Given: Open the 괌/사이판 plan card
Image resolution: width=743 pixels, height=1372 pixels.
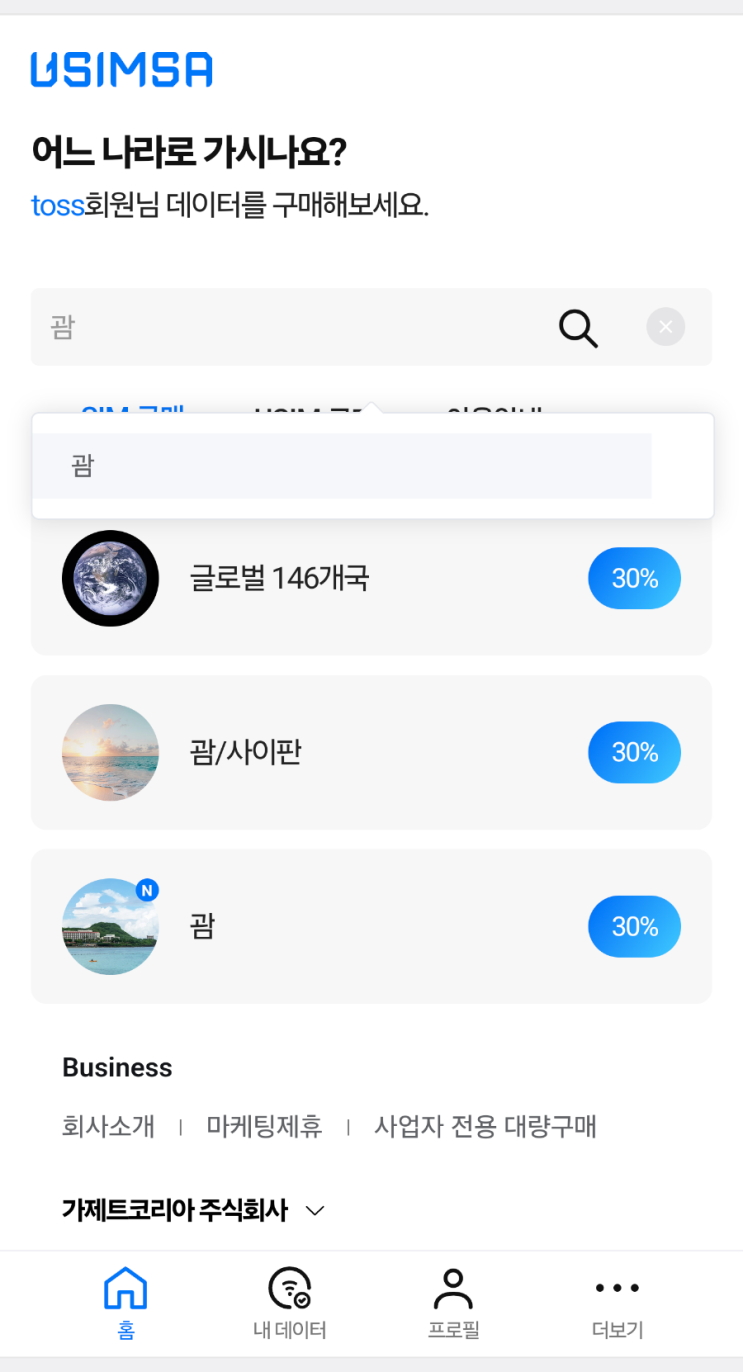Looking at the screenshot, I should point(371,752).
